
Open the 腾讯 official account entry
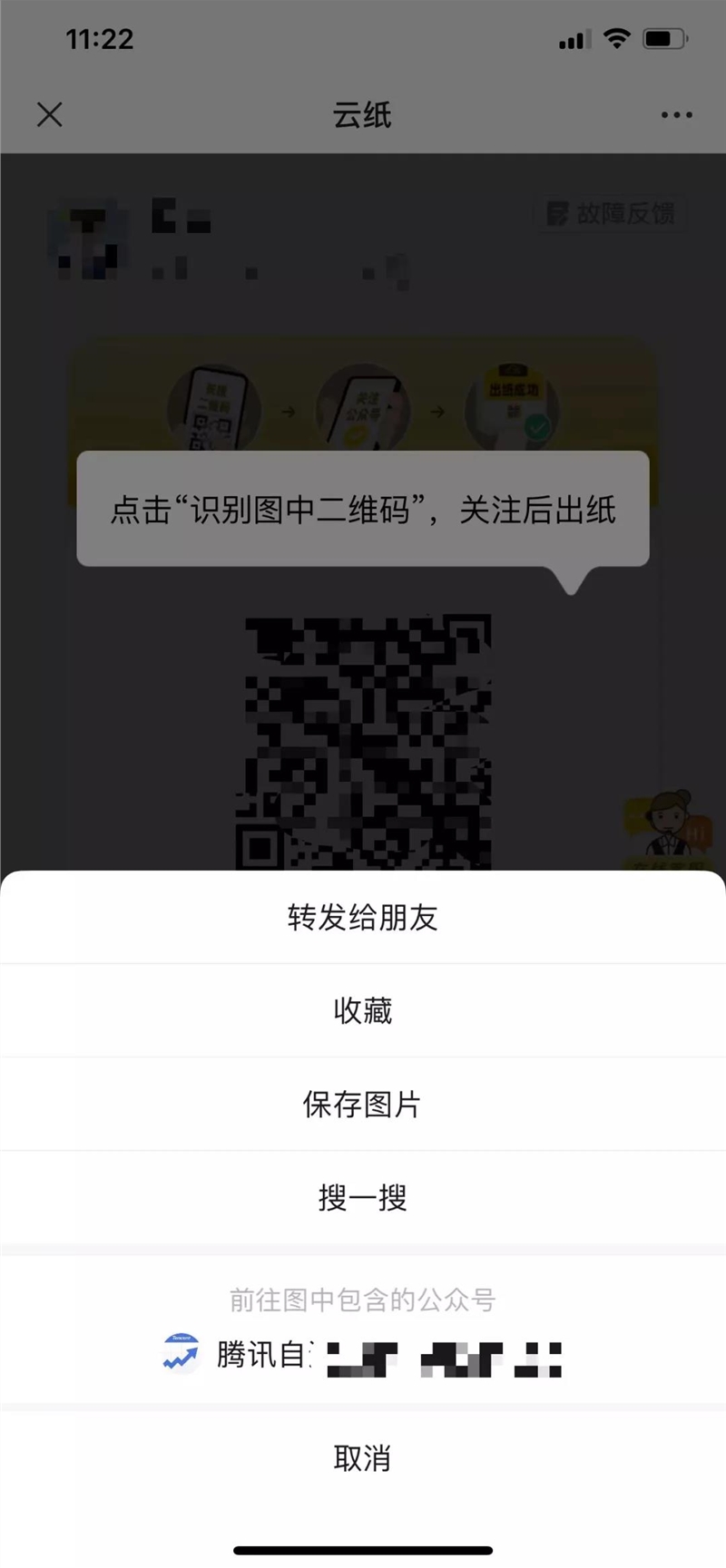point(363,1355)
